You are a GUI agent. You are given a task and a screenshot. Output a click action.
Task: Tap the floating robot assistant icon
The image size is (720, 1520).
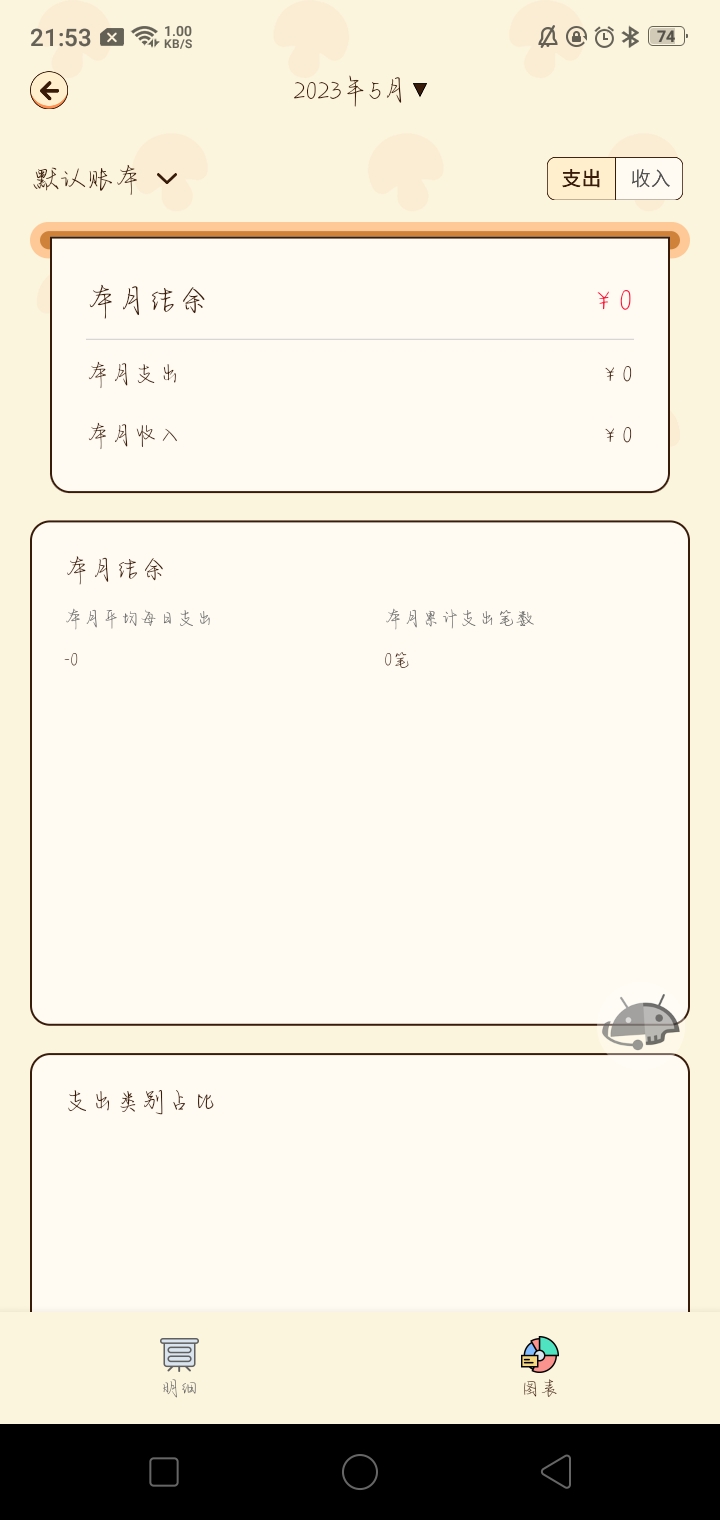pyautogui.click(x=640, y=1024)
